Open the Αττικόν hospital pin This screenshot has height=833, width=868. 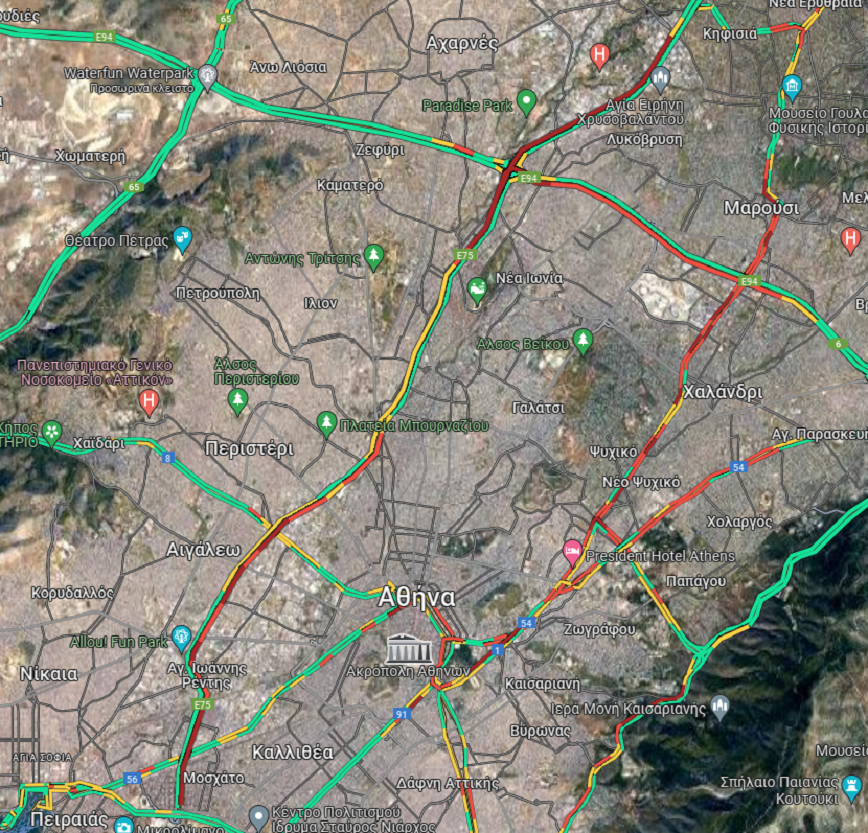coord(149,403)
